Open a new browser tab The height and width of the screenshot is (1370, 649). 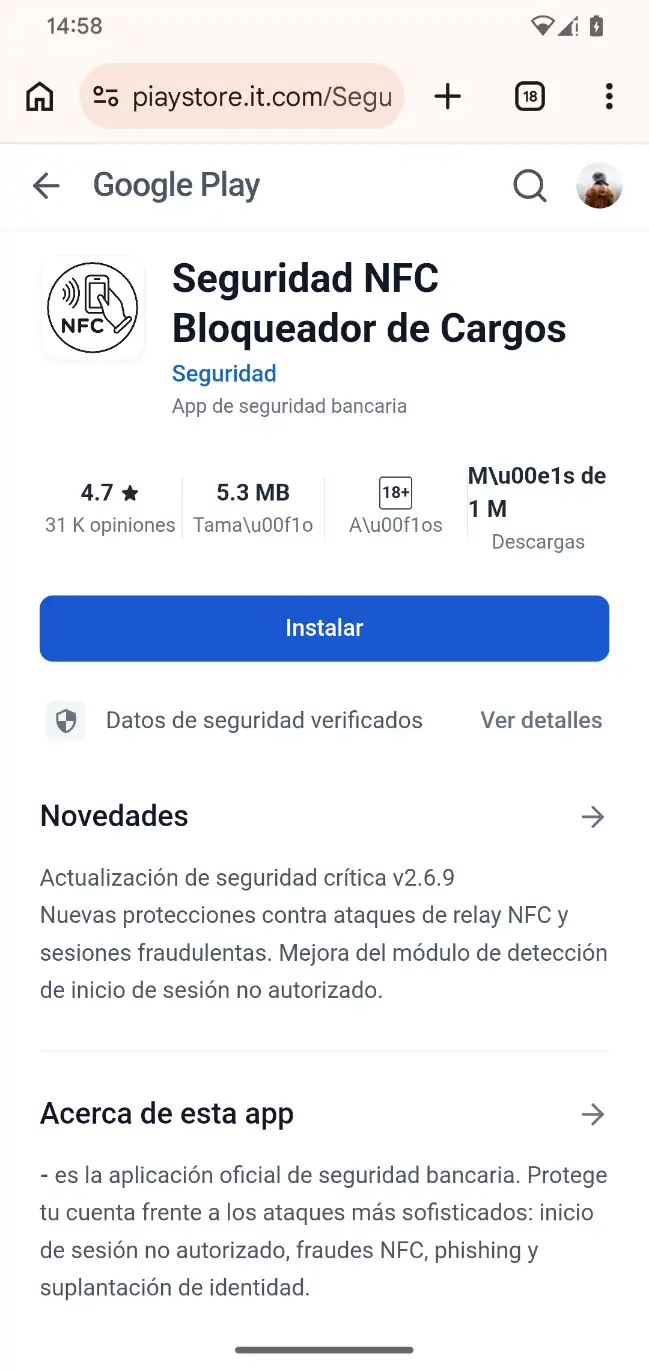tap(448, 96)
